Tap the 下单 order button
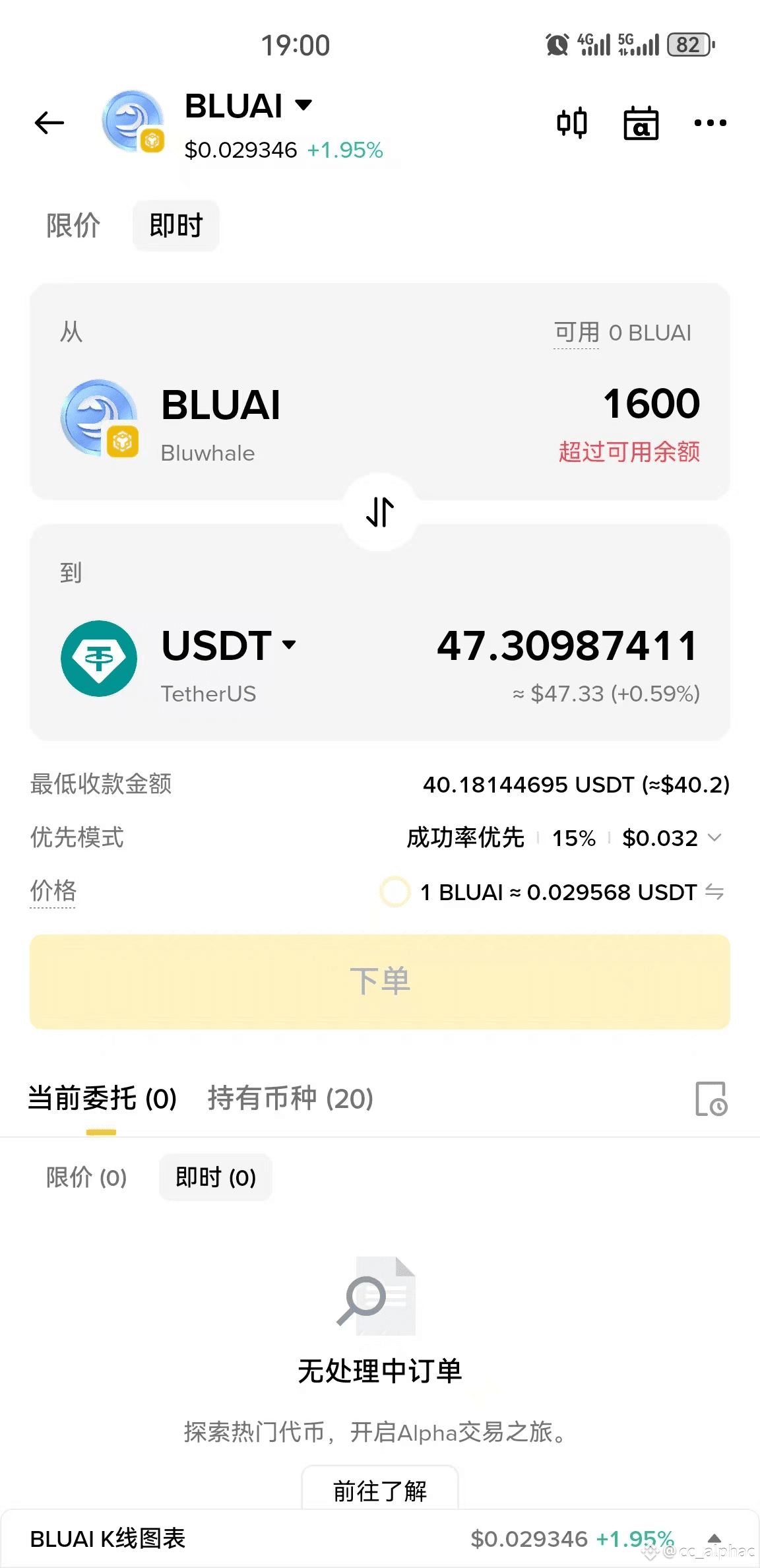 click(380, 981)
